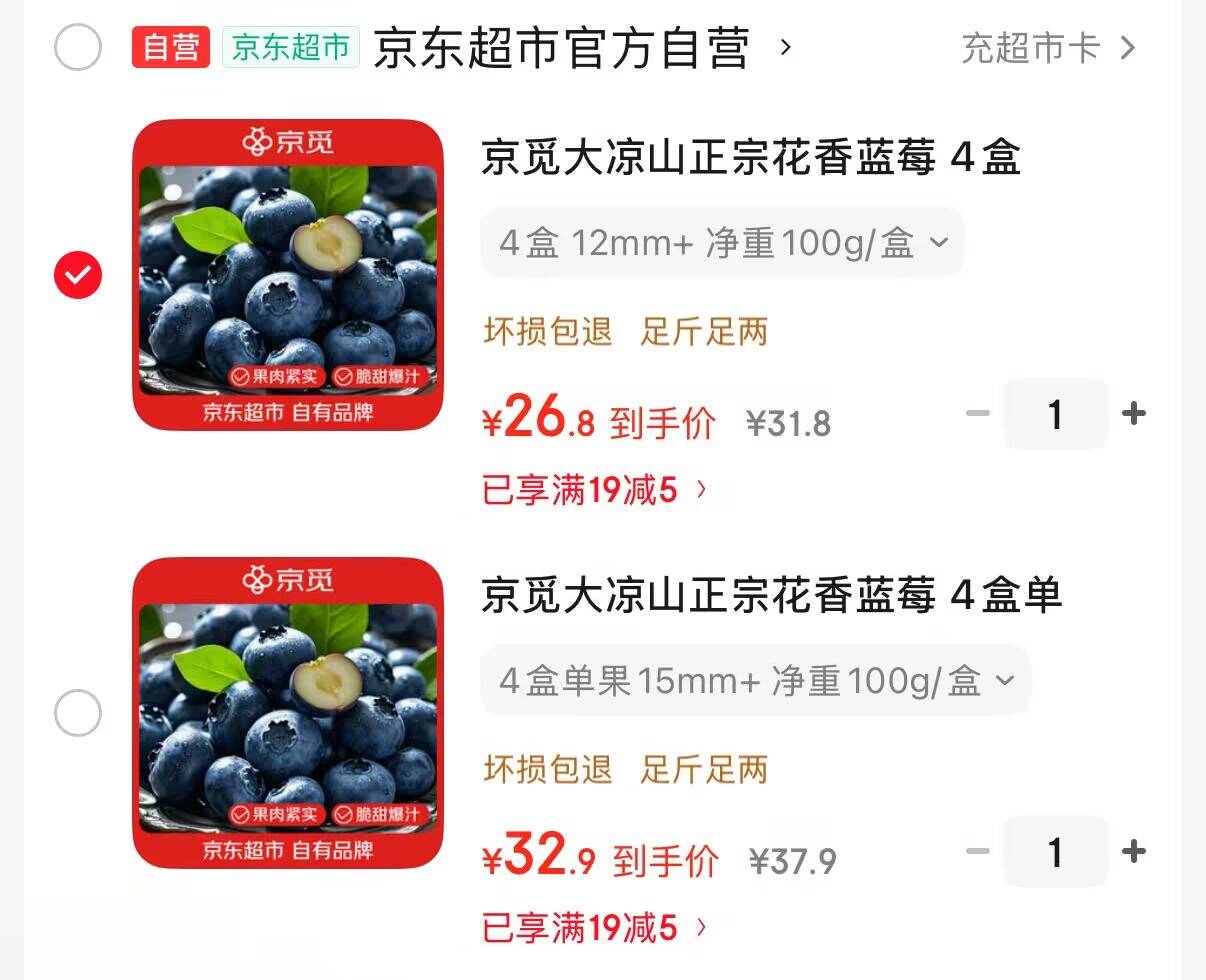
Task: Select all items from 京东超市官方自营
Action: (78, 47)
